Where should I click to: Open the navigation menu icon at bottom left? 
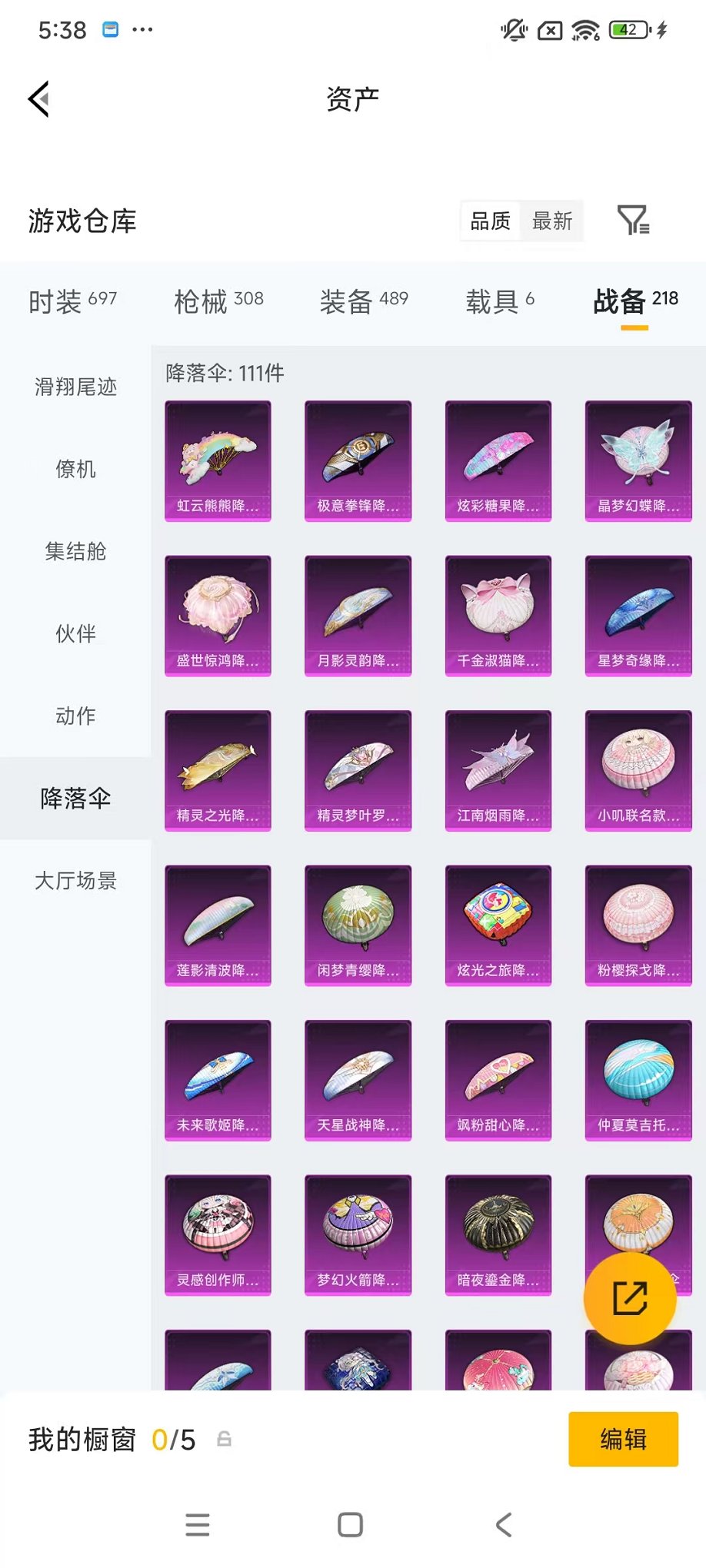tap(198, 1526)
